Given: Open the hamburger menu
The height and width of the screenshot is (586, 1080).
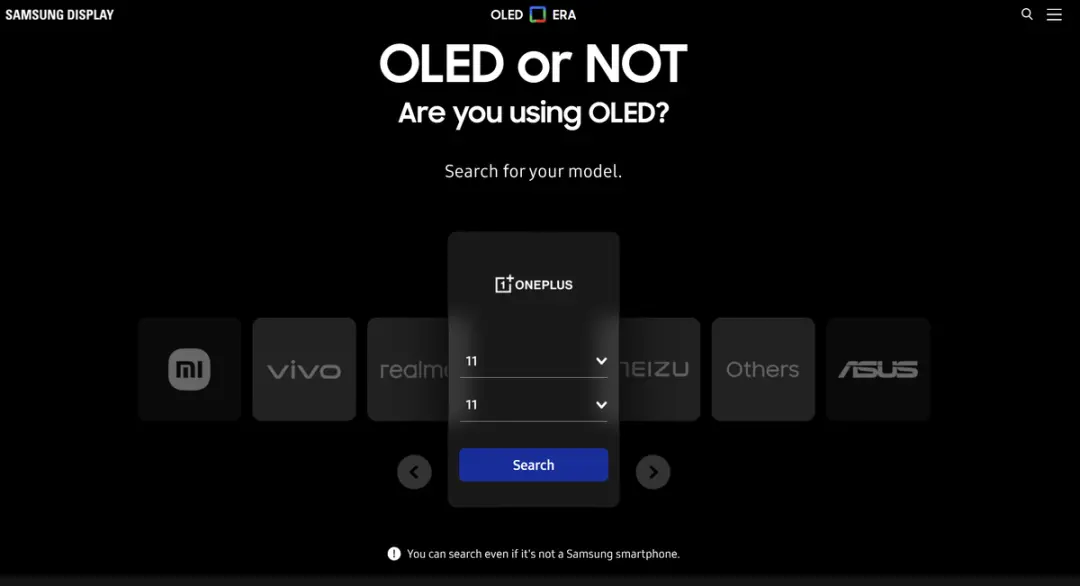Looking at the screenshot, I should tap(1054, 15).
